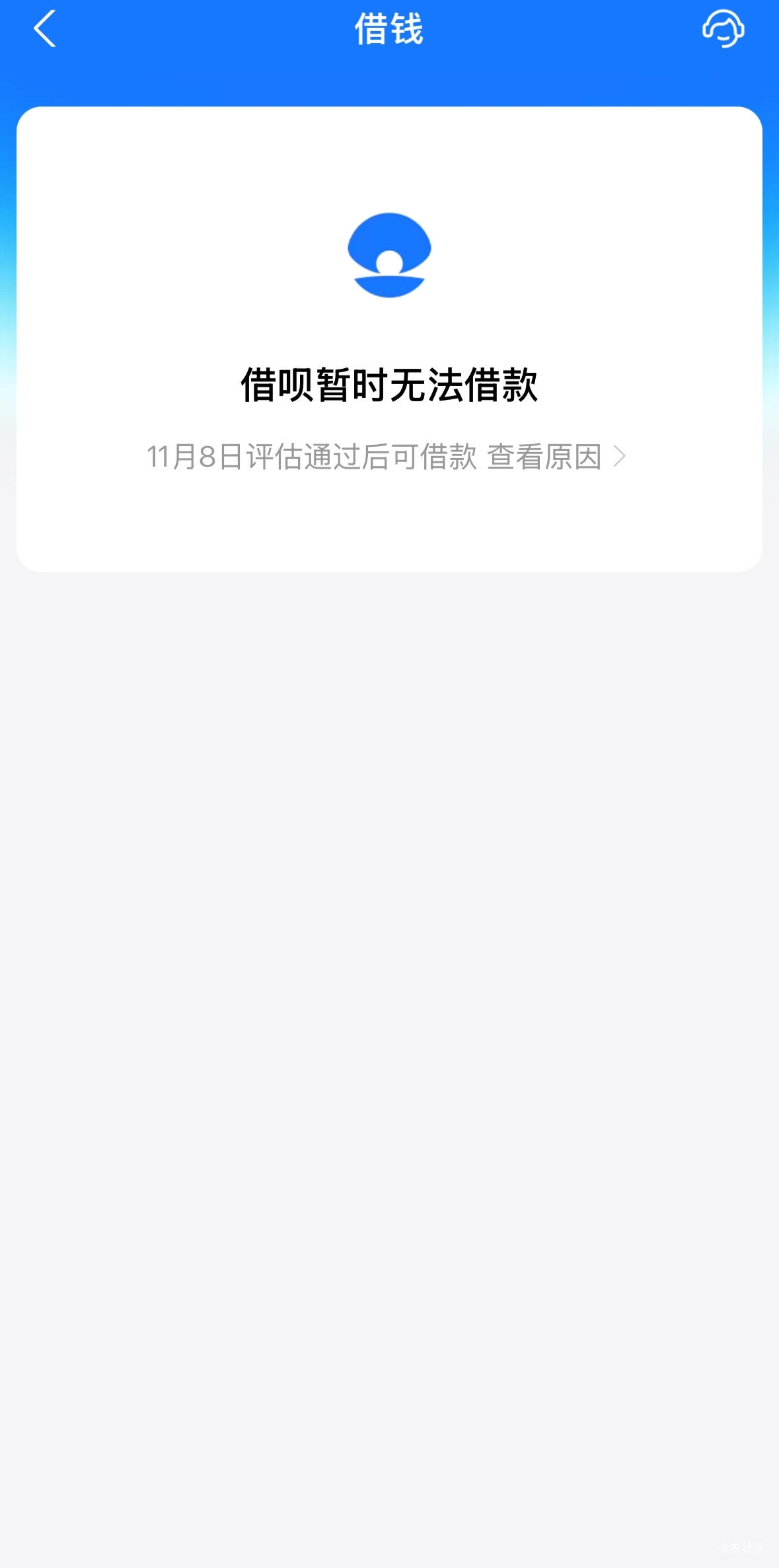Image resolution: width=779 pixels, height=1568 pixels.
Task: Open the 查看原因 link
Action: (x=556, y=457)
